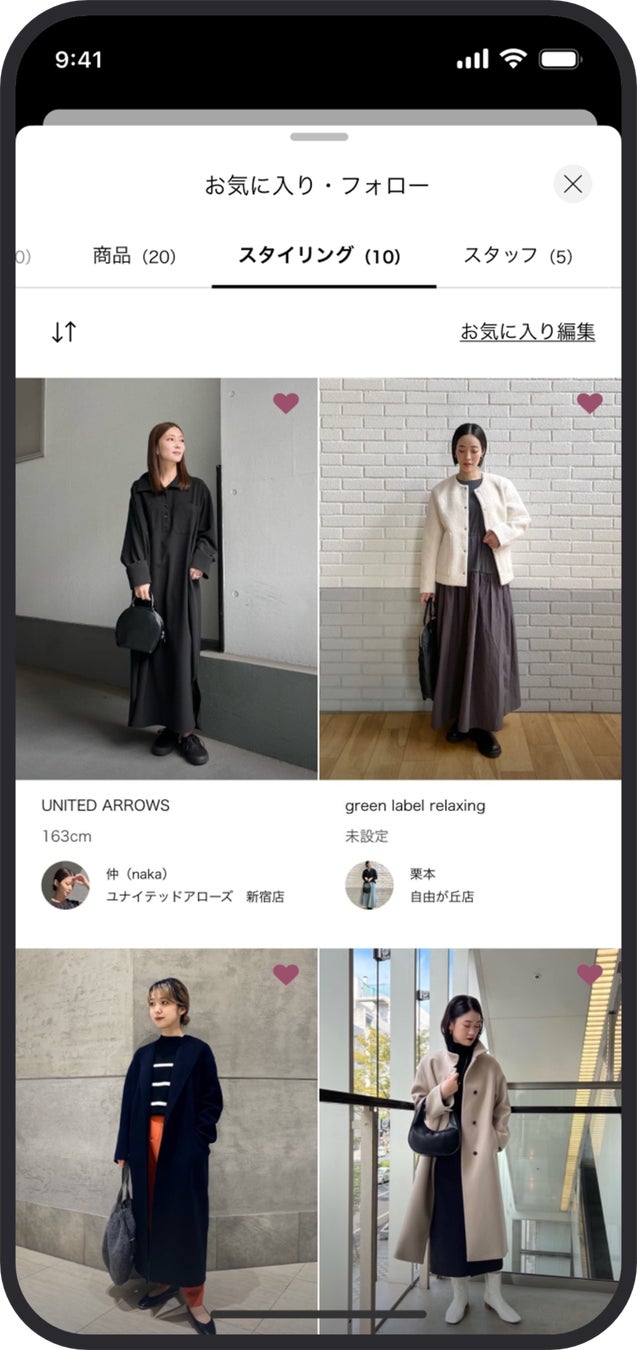Select the スタイリング (10) tab
637x1350 pixels.
point(319,256)
